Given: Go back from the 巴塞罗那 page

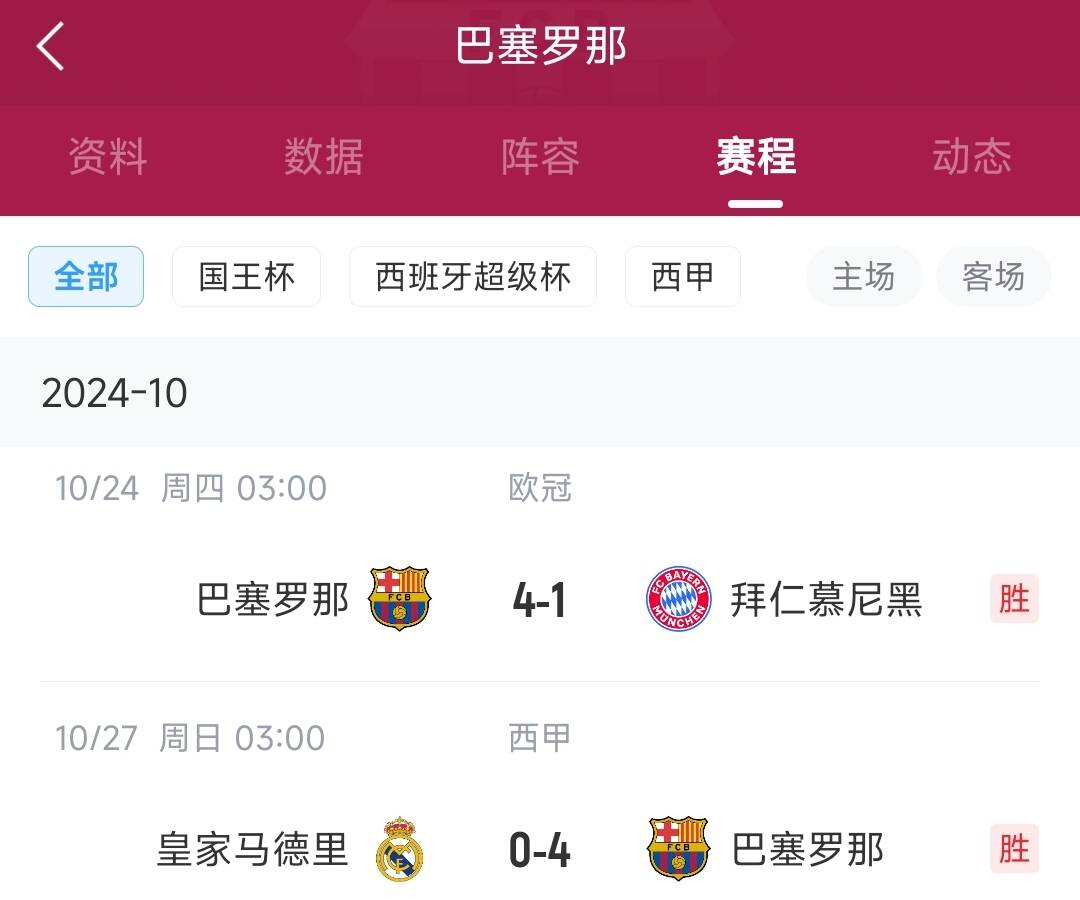Looking at the screenshot, I should [50, 46].
